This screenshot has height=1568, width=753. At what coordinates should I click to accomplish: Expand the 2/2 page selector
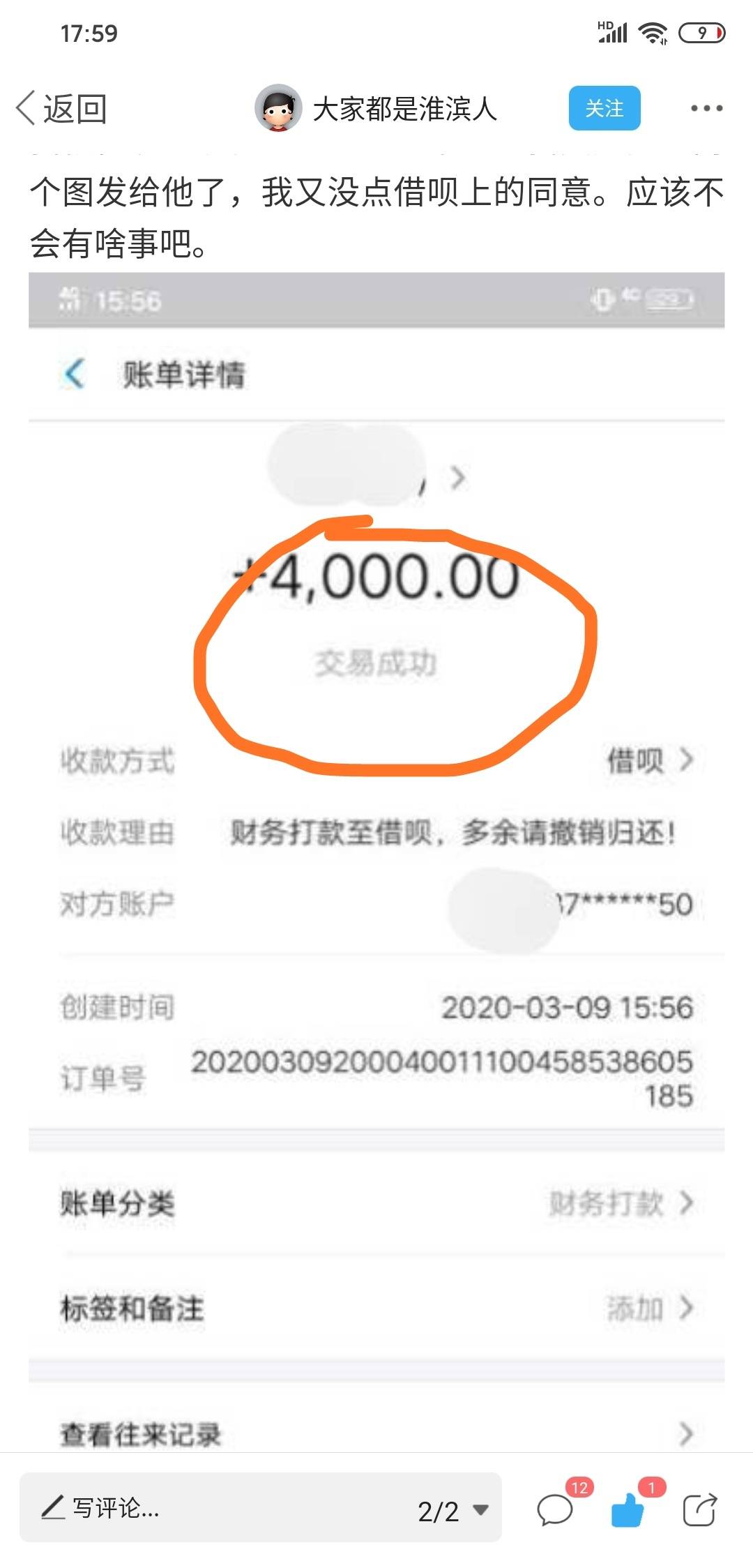pos(453,1511)
